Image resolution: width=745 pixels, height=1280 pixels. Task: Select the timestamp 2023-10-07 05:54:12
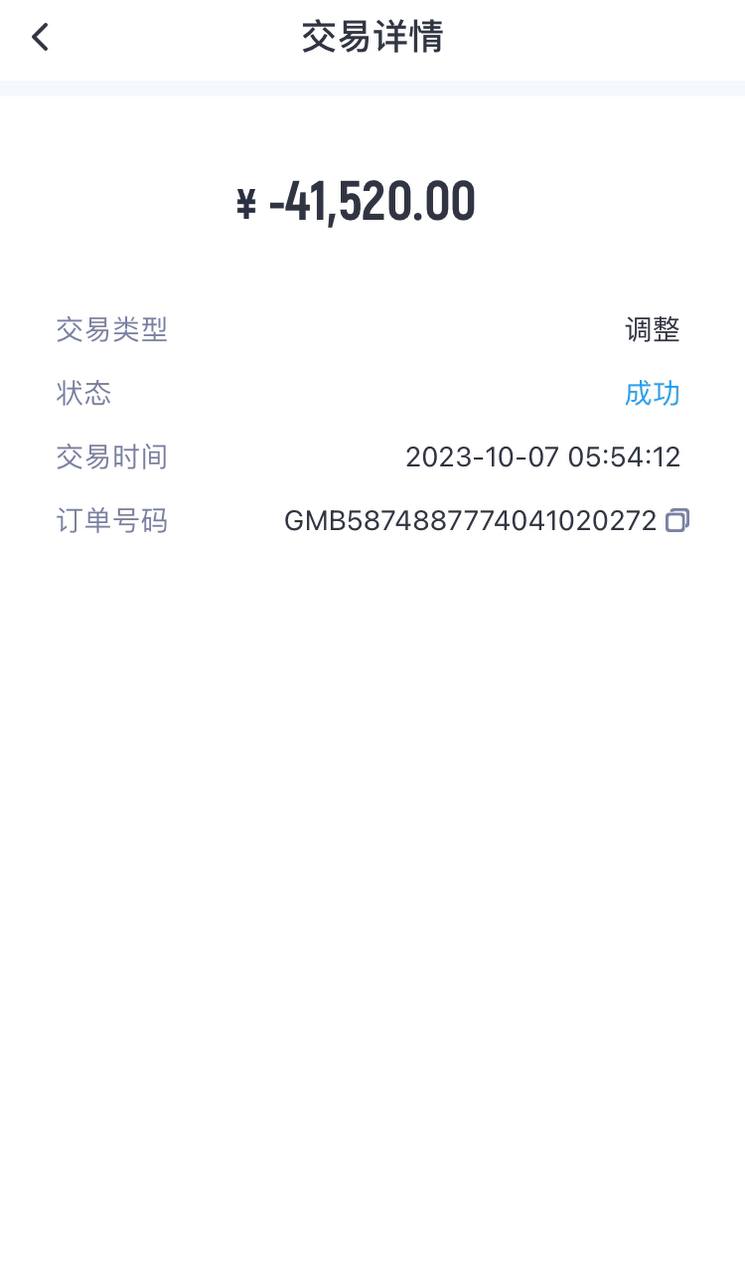pyautogui.click(x=543, y=457)
